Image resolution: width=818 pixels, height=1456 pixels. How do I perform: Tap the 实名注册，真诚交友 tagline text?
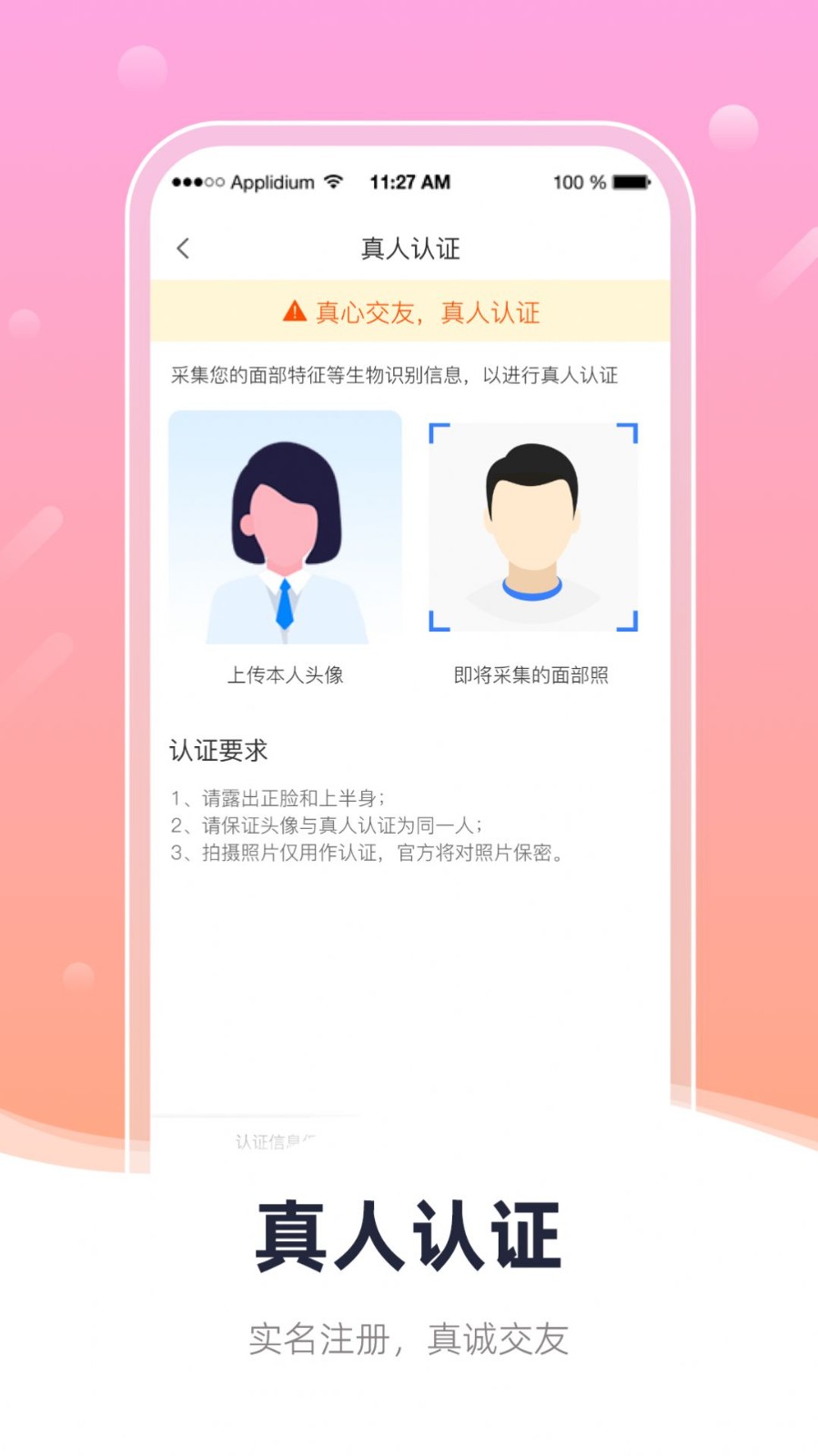[409, 1340]
